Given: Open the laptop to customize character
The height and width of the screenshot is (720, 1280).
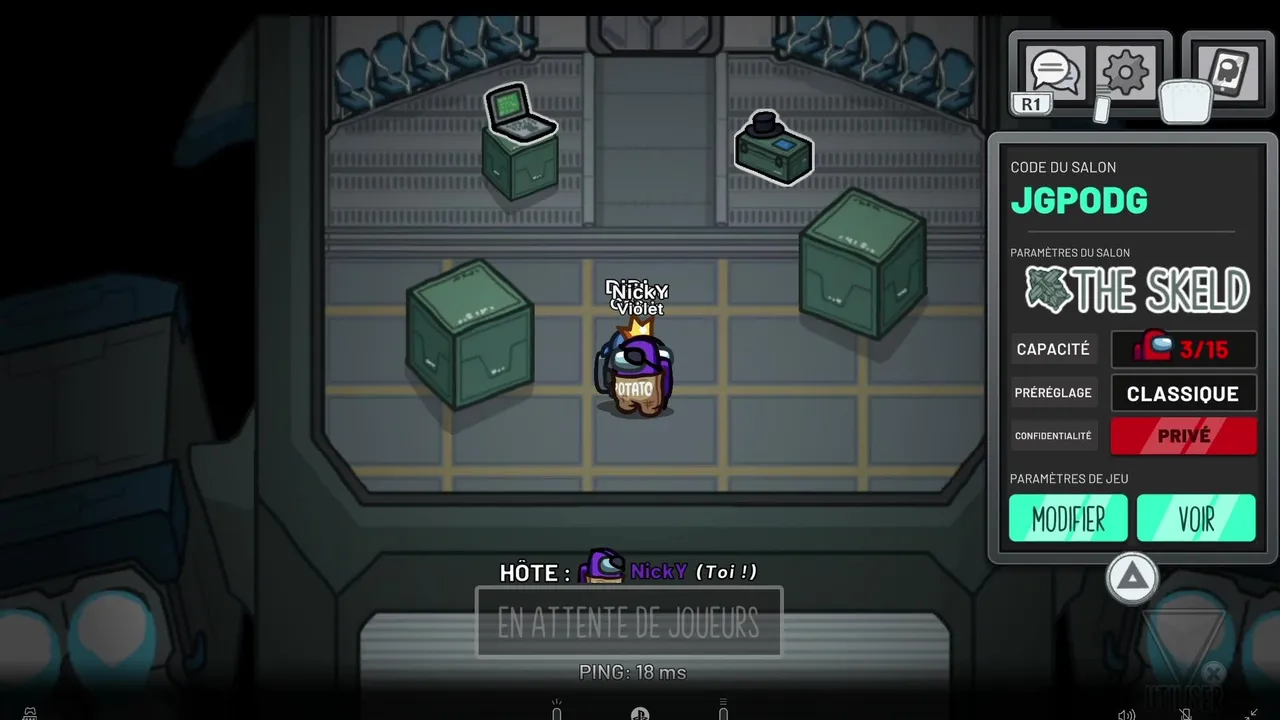Looking at the screenshot, I should [x=519, y=113].
